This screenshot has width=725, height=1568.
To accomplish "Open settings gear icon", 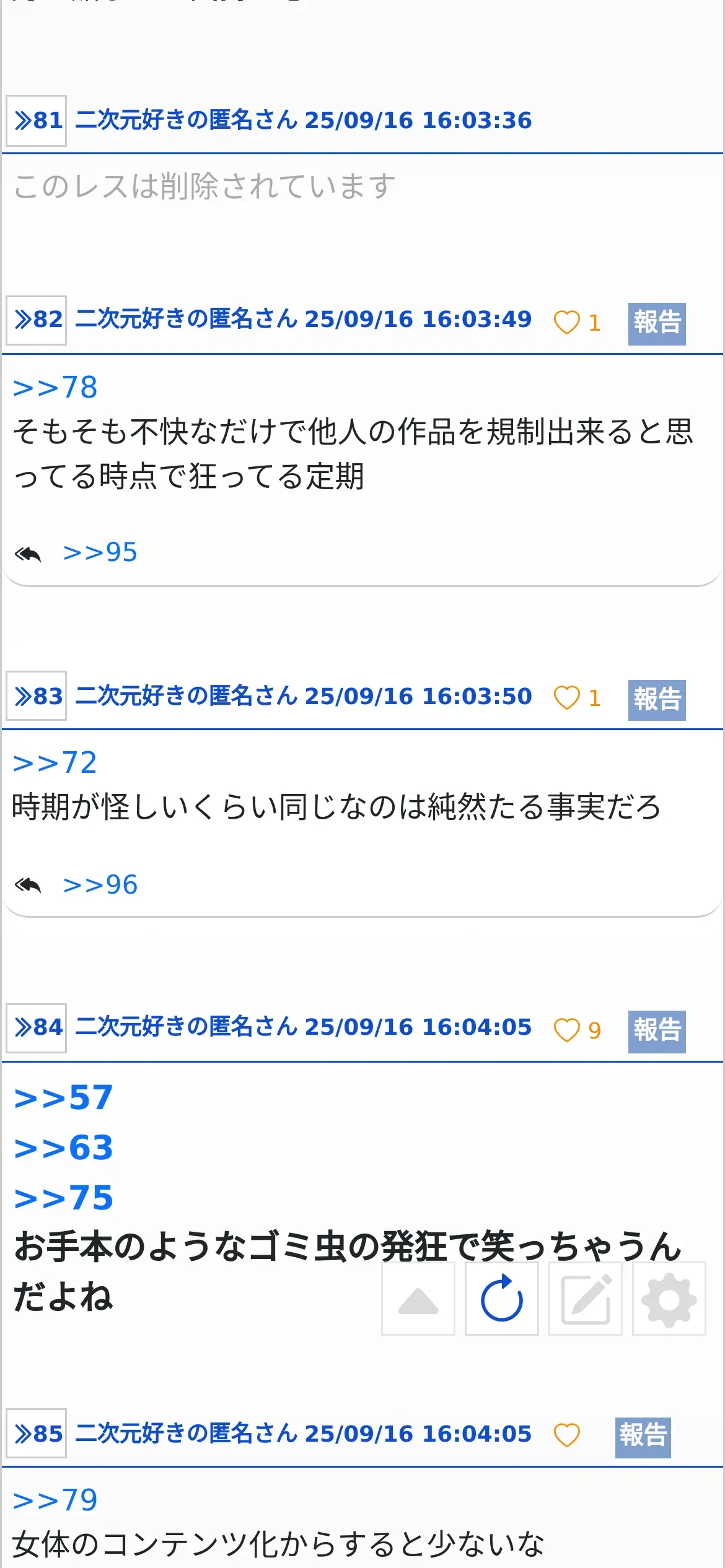I will click(x=669, y=1299).
